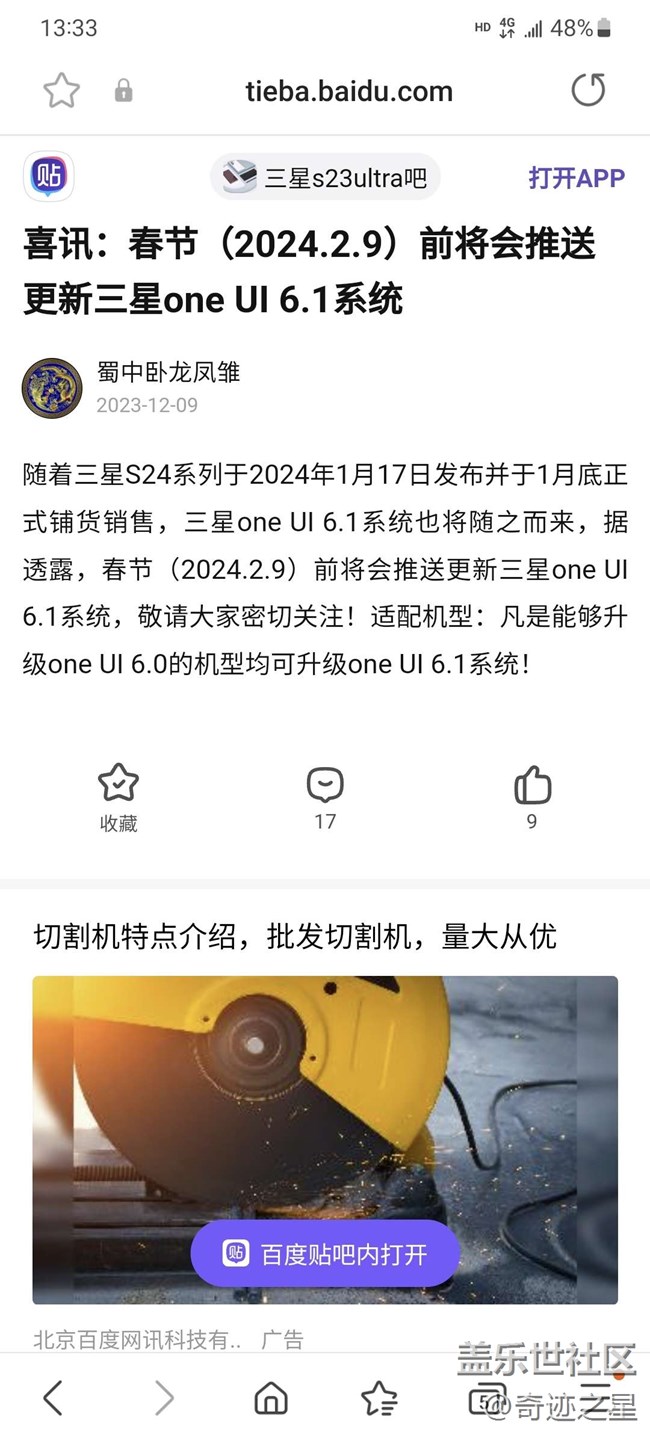Viewport: 650px width, 1444px height.
Task: Go back with the browser back arrow
Action: 53,1397
